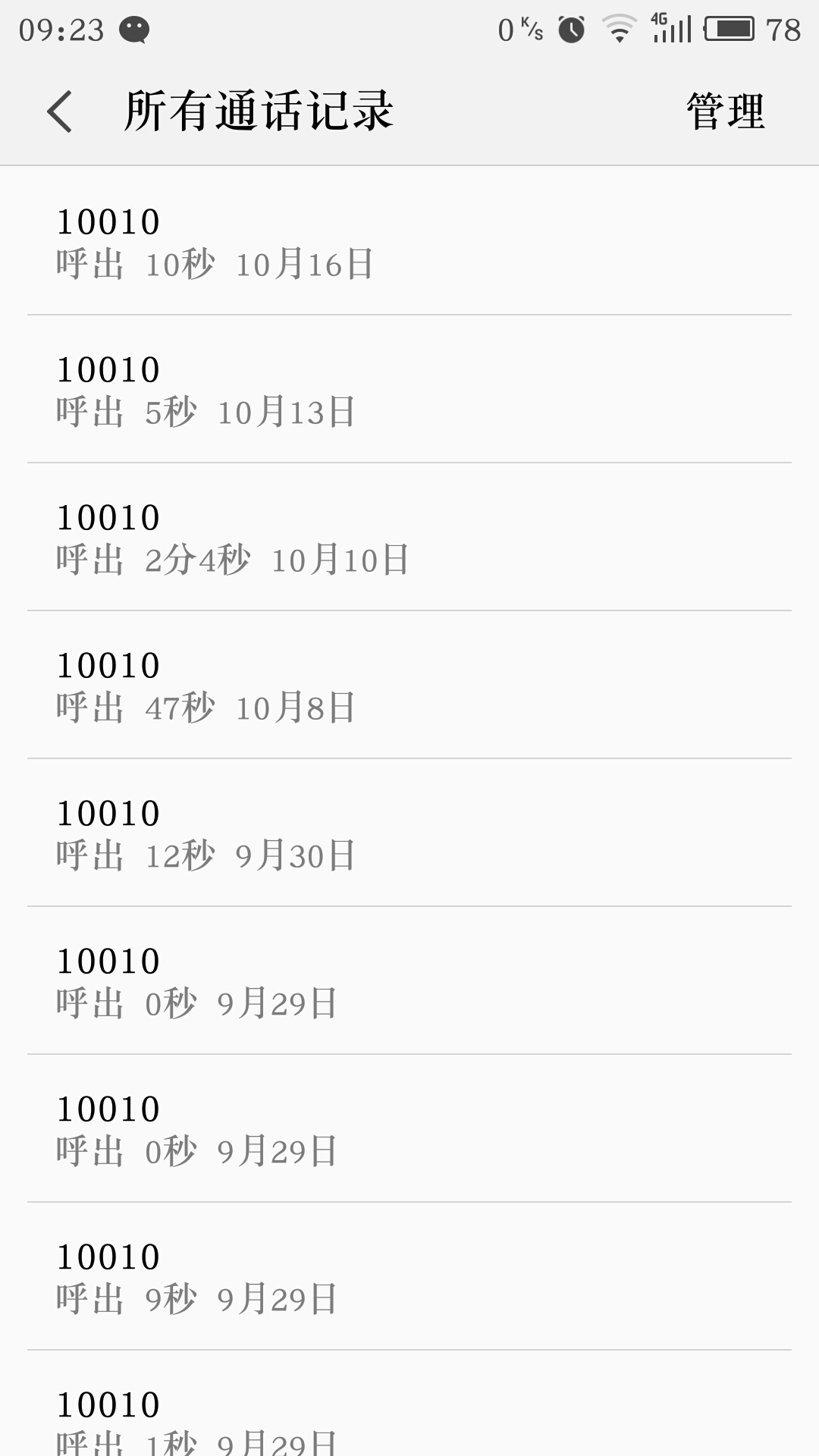Tap the 4G signal strength icon

coord(670,28)
